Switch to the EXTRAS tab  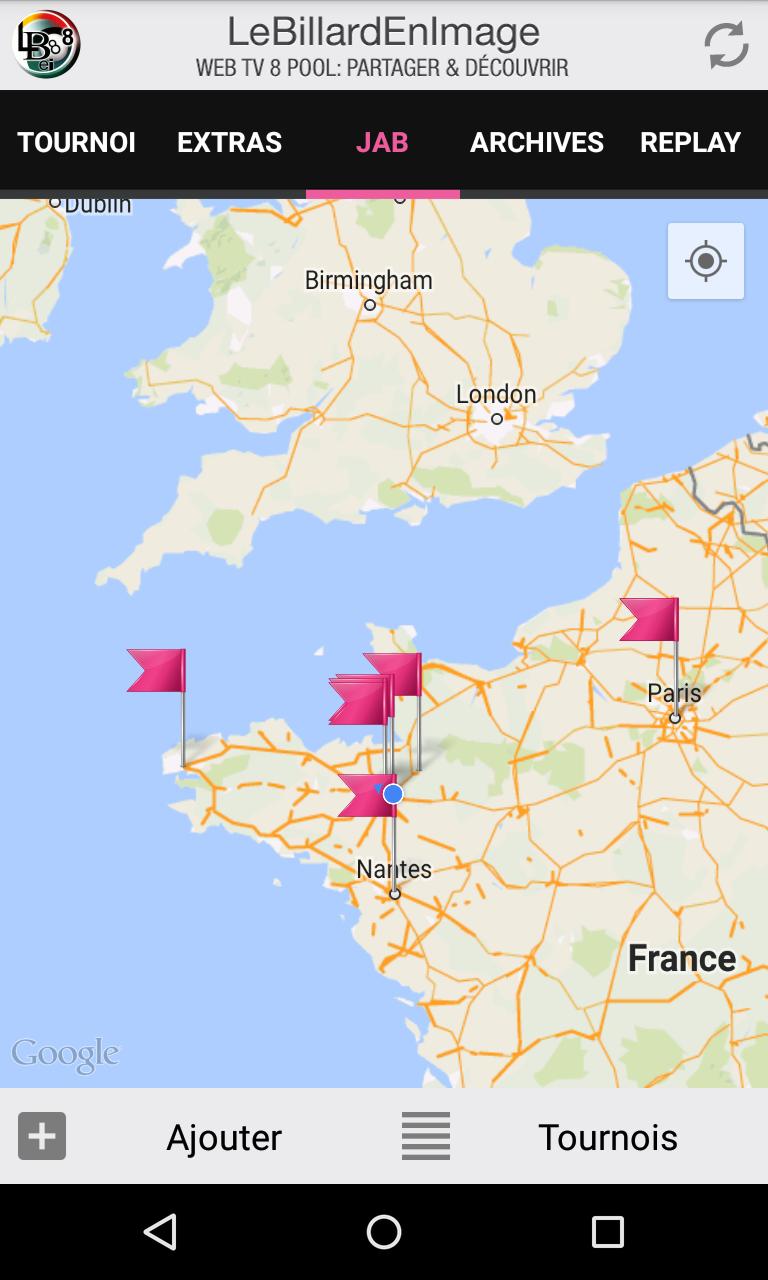pos(229,142)
